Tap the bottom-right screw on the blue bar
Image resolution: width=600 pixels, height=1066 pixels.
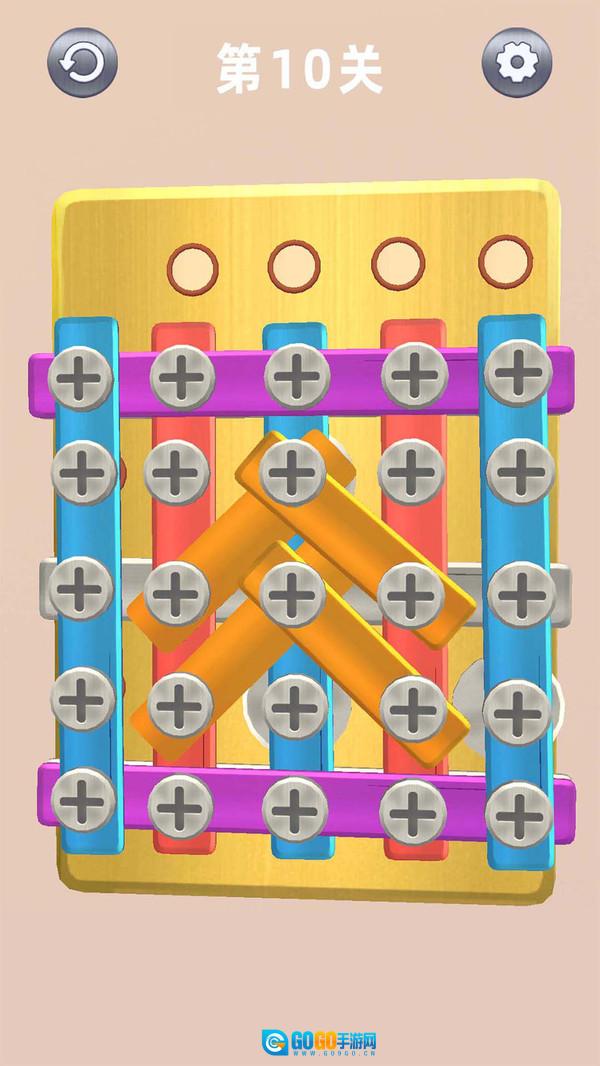coord(519,814)
